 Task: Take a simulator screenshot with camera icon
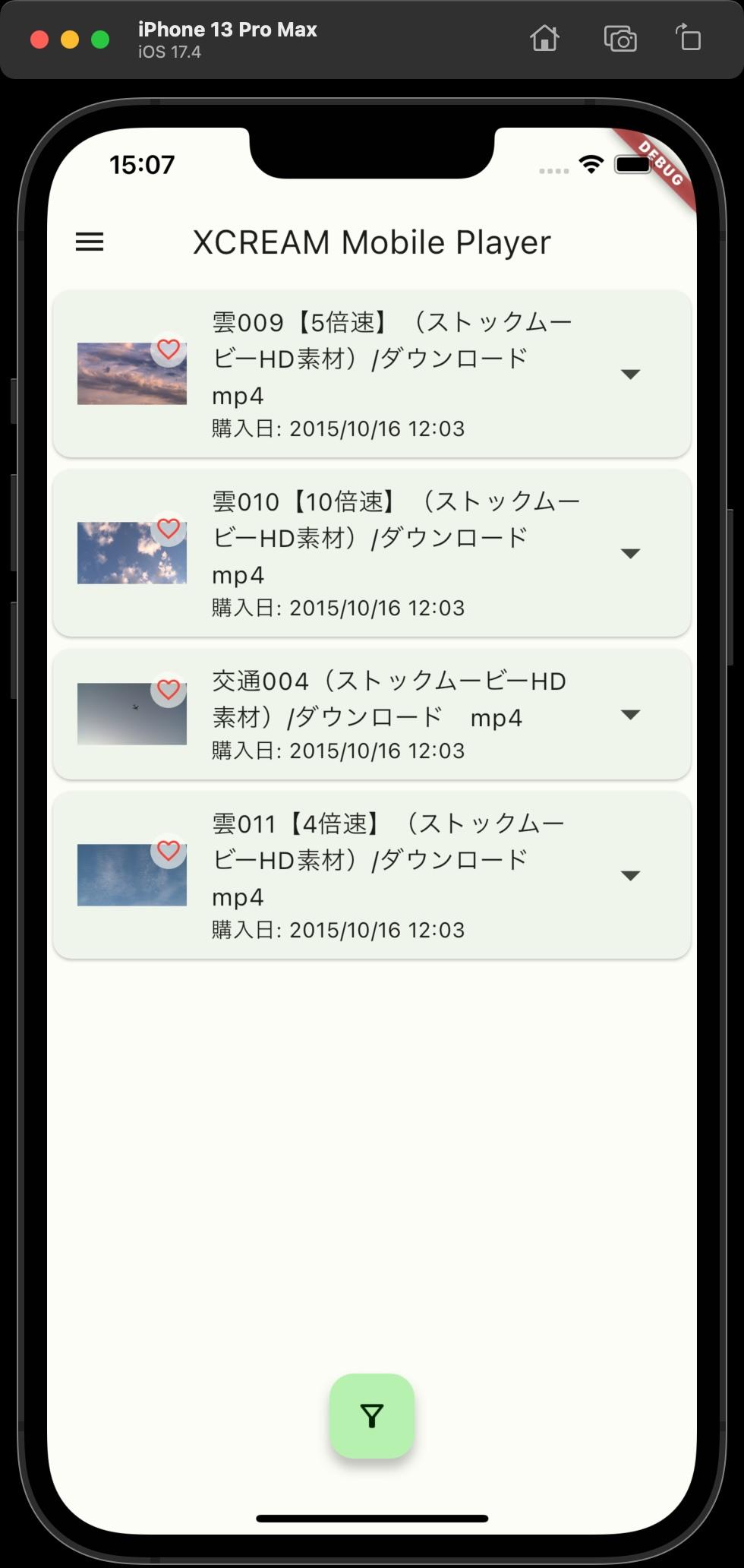pos(620,38)
